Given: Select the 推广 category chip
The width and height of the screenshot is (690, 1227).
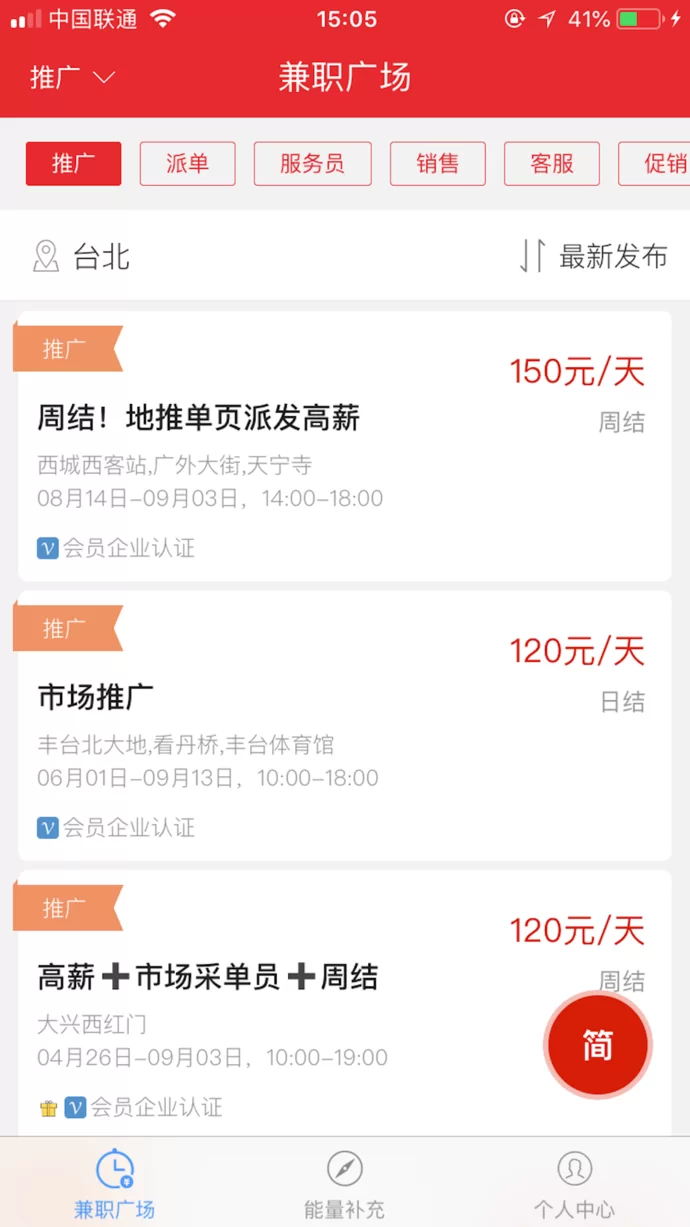Looking at the screenshot, I should [73, 164].
